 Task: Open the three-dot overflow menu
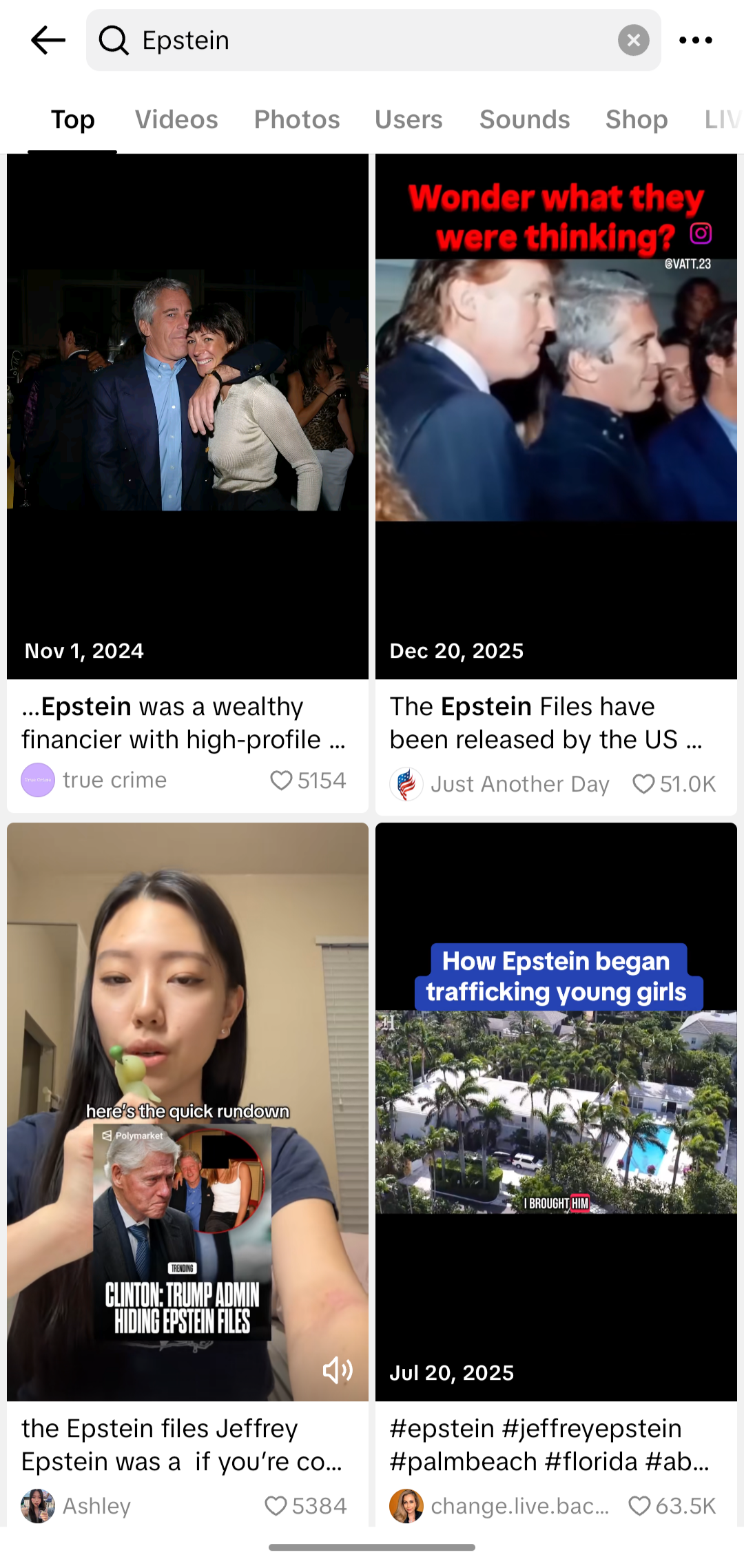695,40
